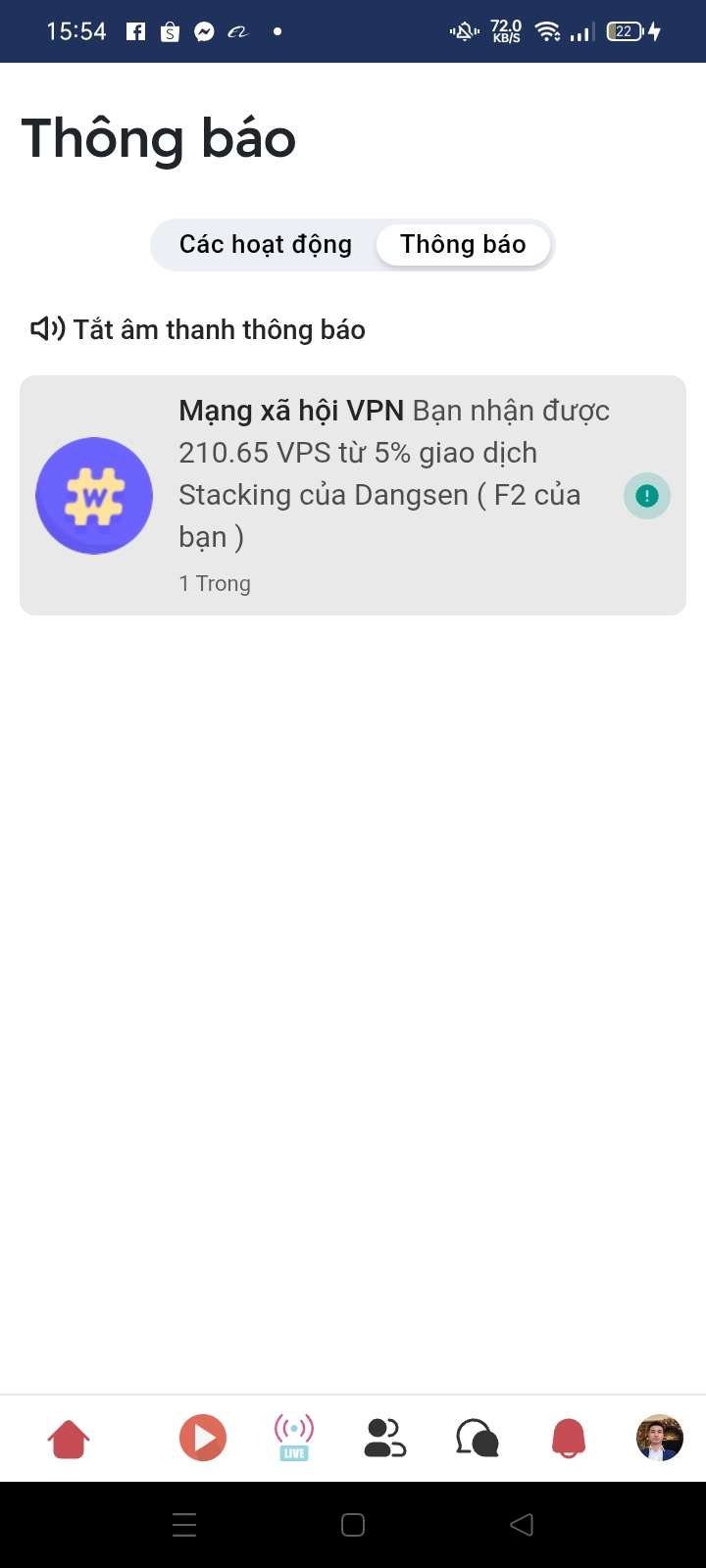Tap the system home button
Viewport: 706px width, 1568px height.
click(353, 1524)
